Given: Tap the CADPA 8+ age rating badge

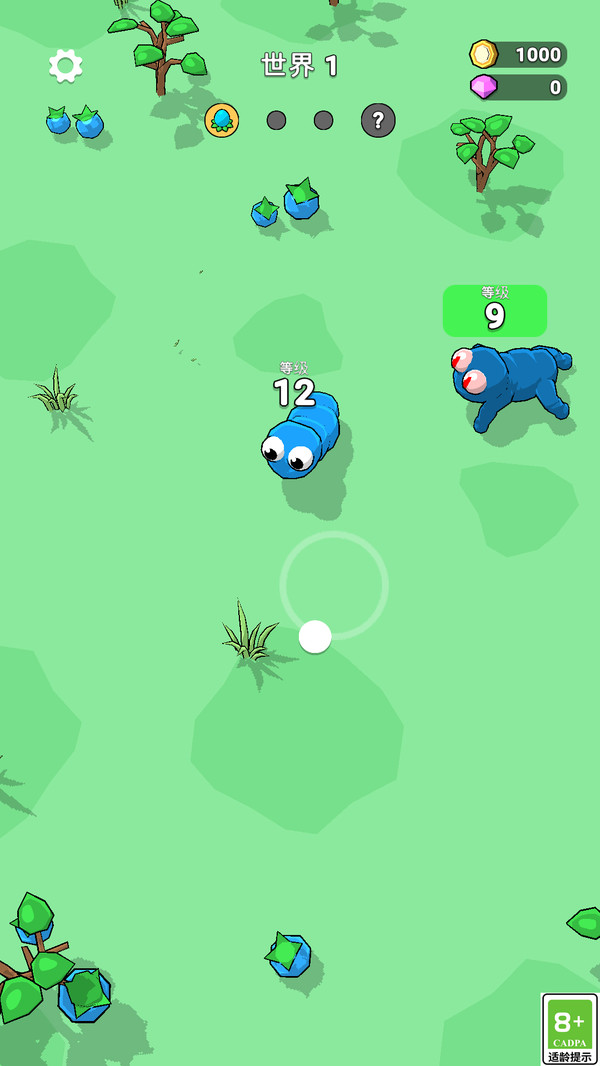Looking at the screenshot, I should [x=569, y=1028].
